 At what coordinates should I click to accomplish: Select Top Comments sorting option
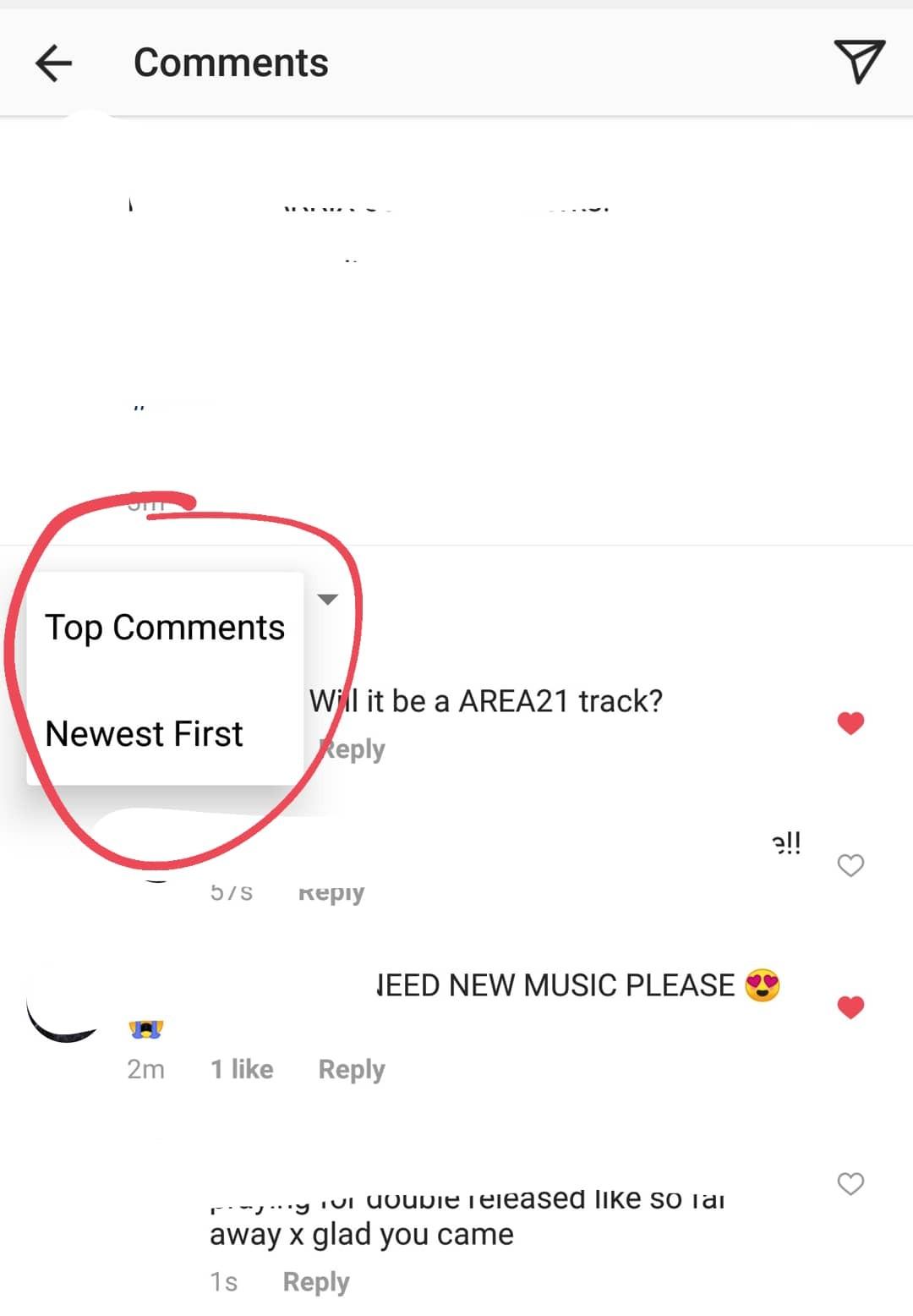165,628
